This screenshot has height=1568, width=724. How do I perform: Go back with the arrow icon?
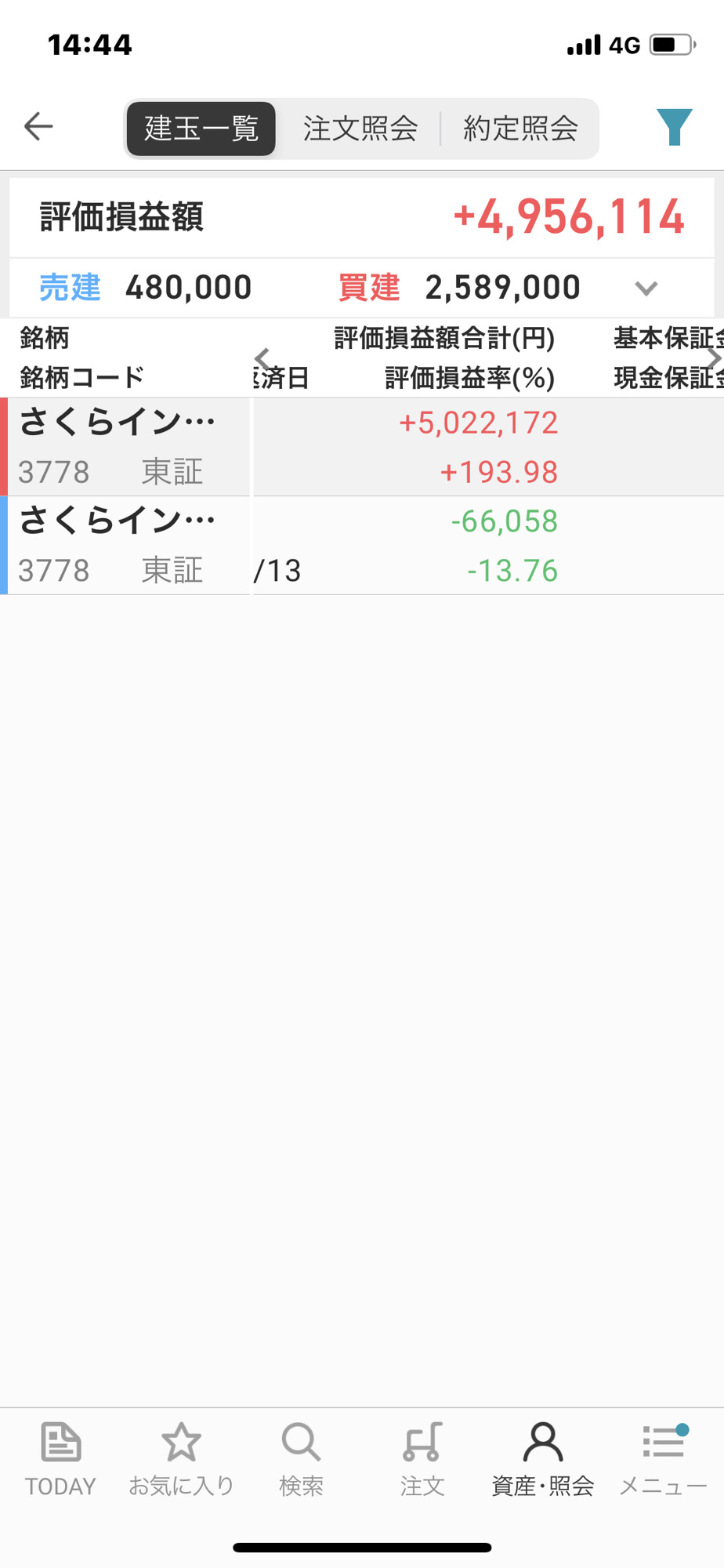tap(38, 126)
